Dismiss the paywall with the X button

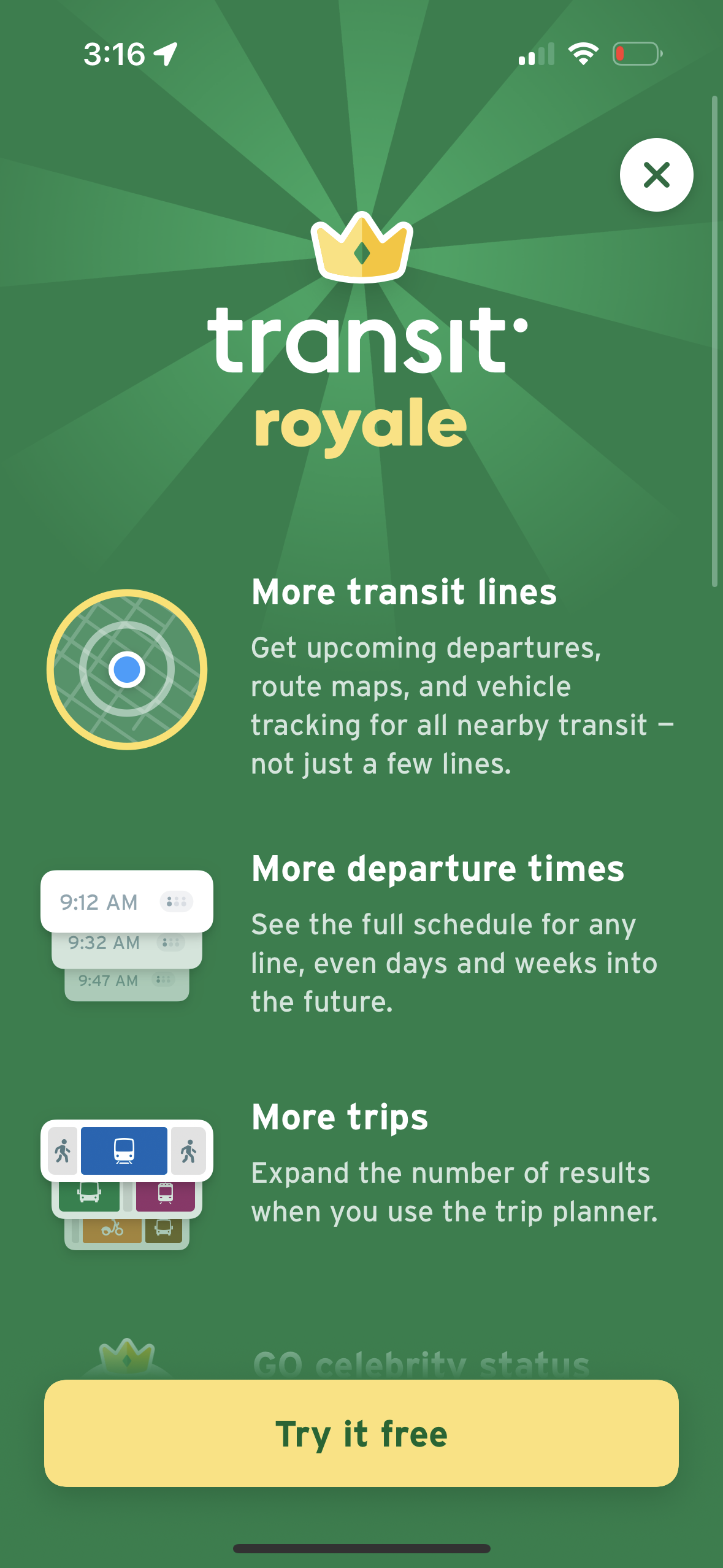[656, 175]
